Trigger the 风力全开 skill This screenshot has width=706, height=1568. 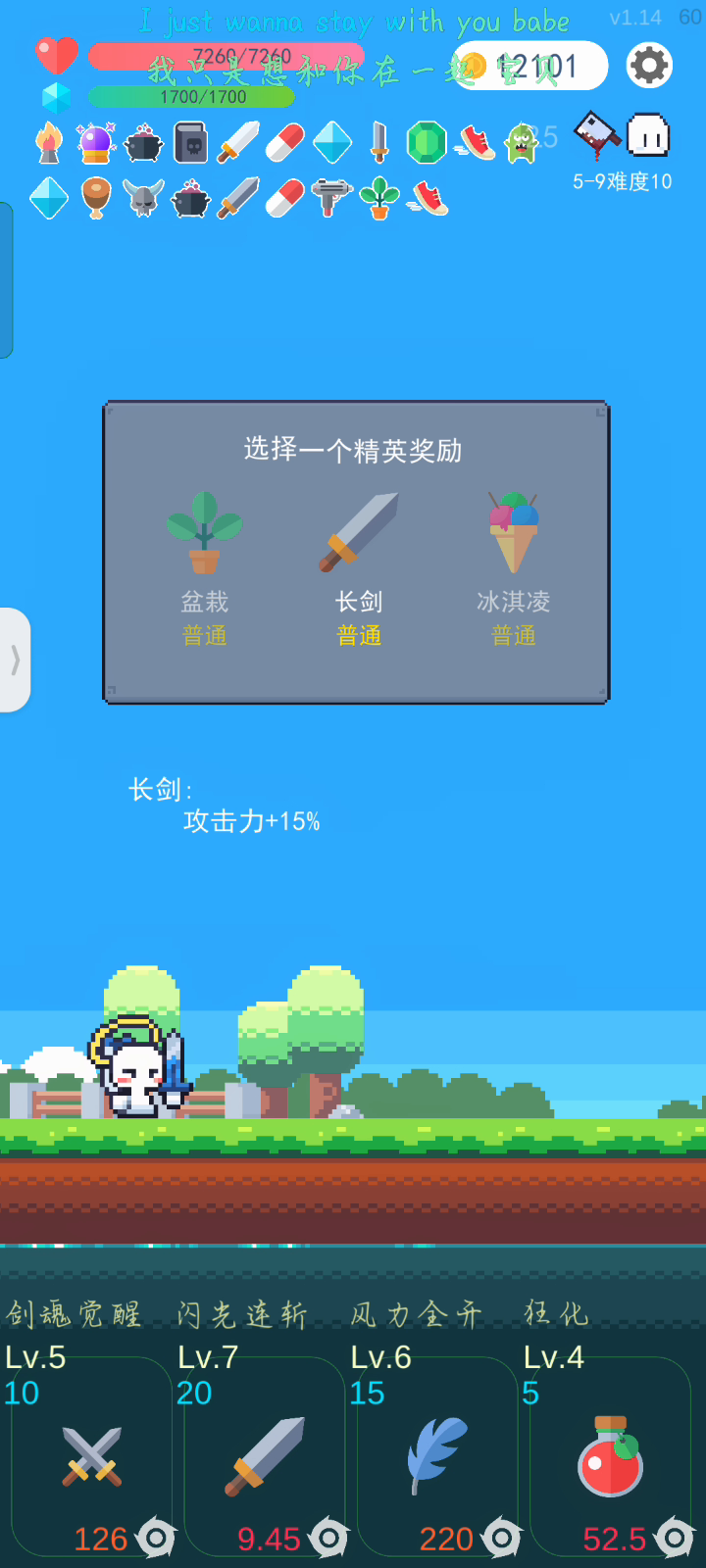coord(437,1455)
